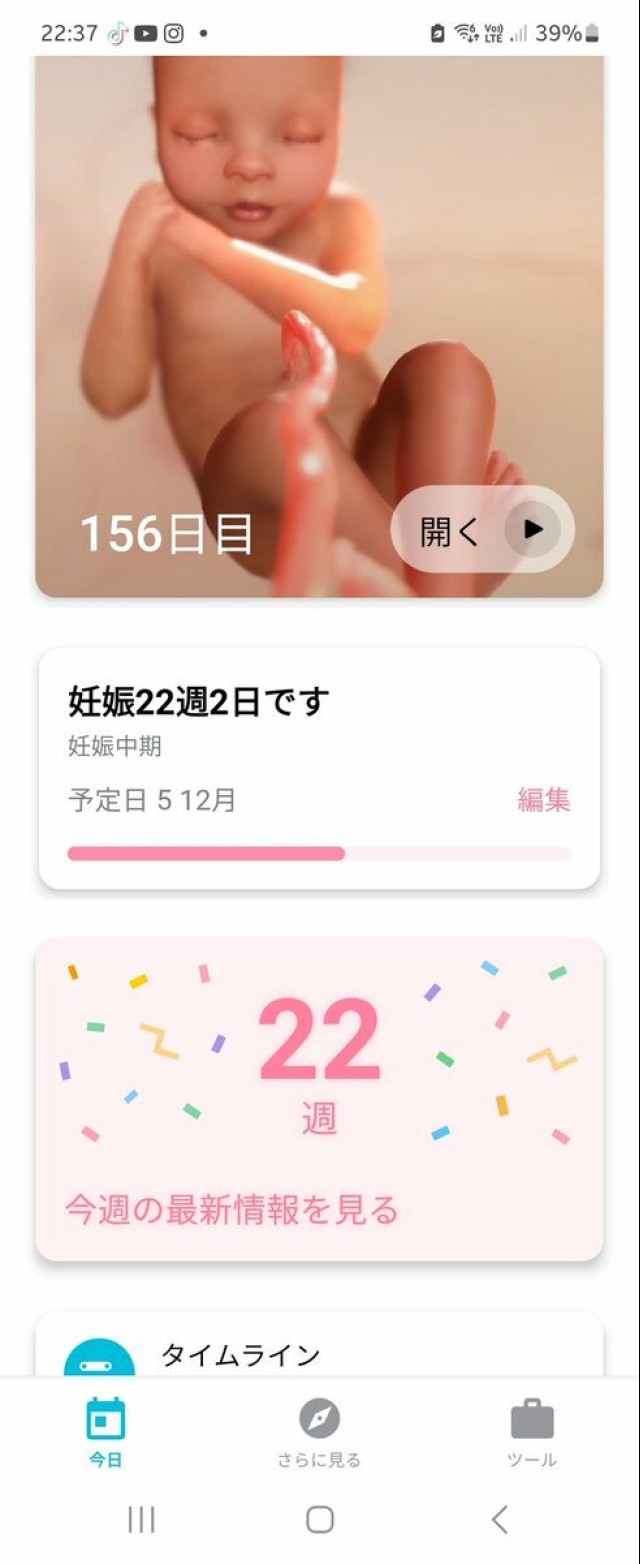Go back with the system back button
The image size is (640, 1564).
pyautogui.click(x=500, y=1520)
